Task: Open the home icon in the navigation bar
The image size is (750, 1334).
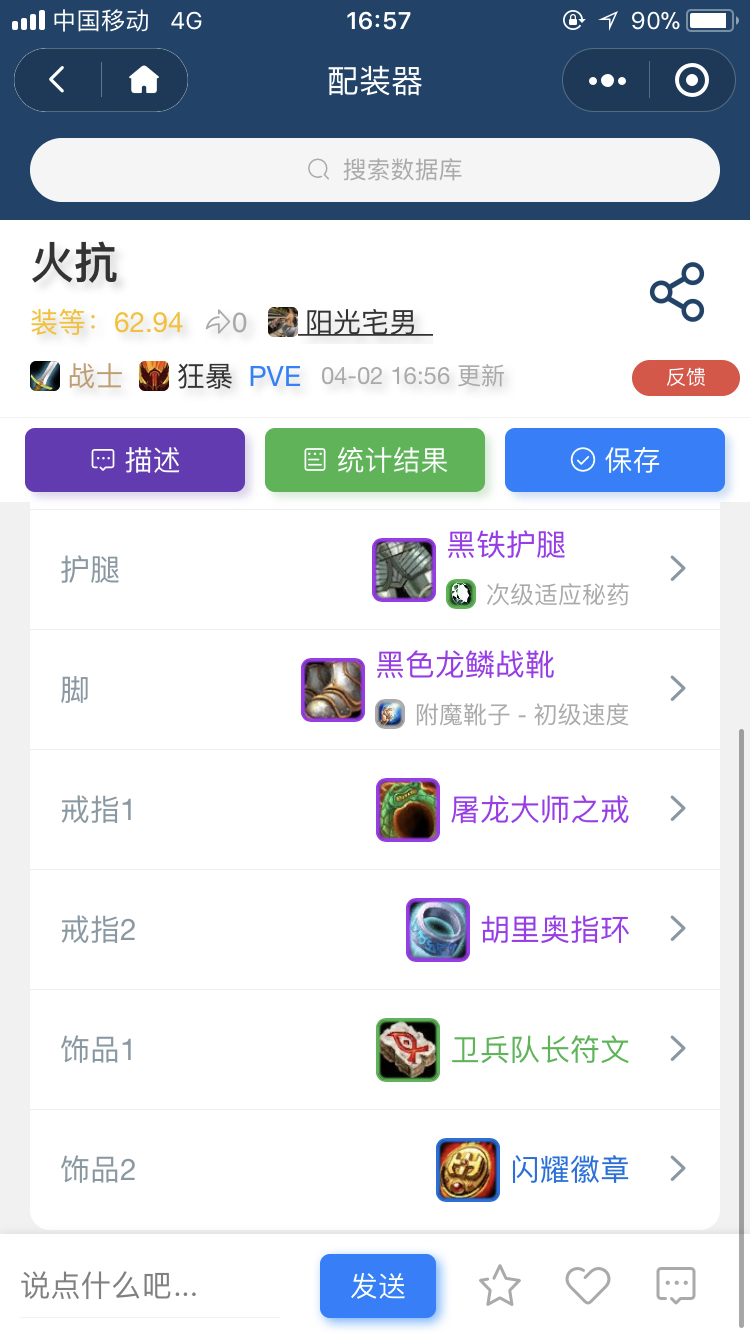Action: (x=143, y=79)
